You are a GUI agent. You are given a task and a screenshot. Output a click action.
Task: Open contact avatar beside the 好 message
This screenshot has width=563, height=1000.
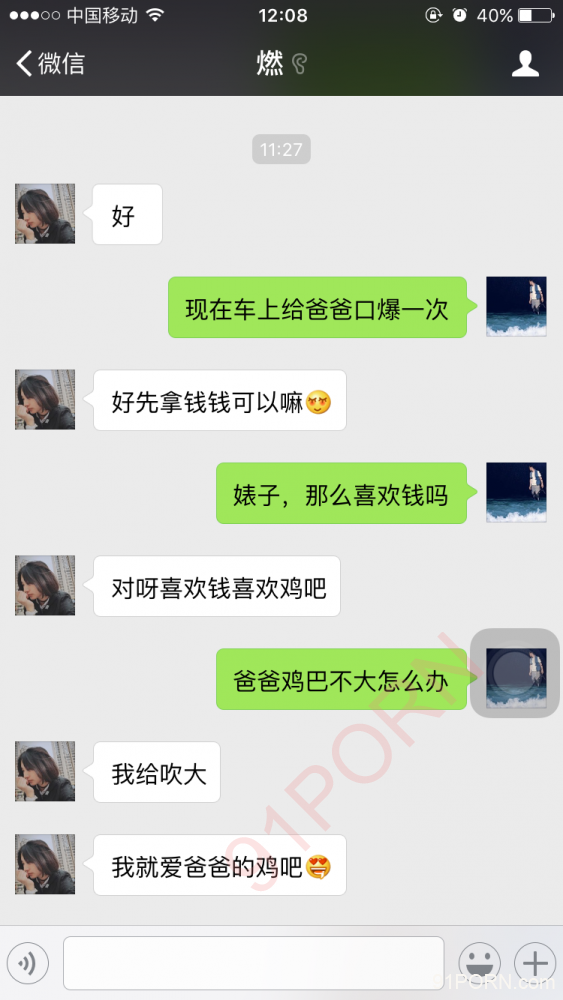coord(45,214)
